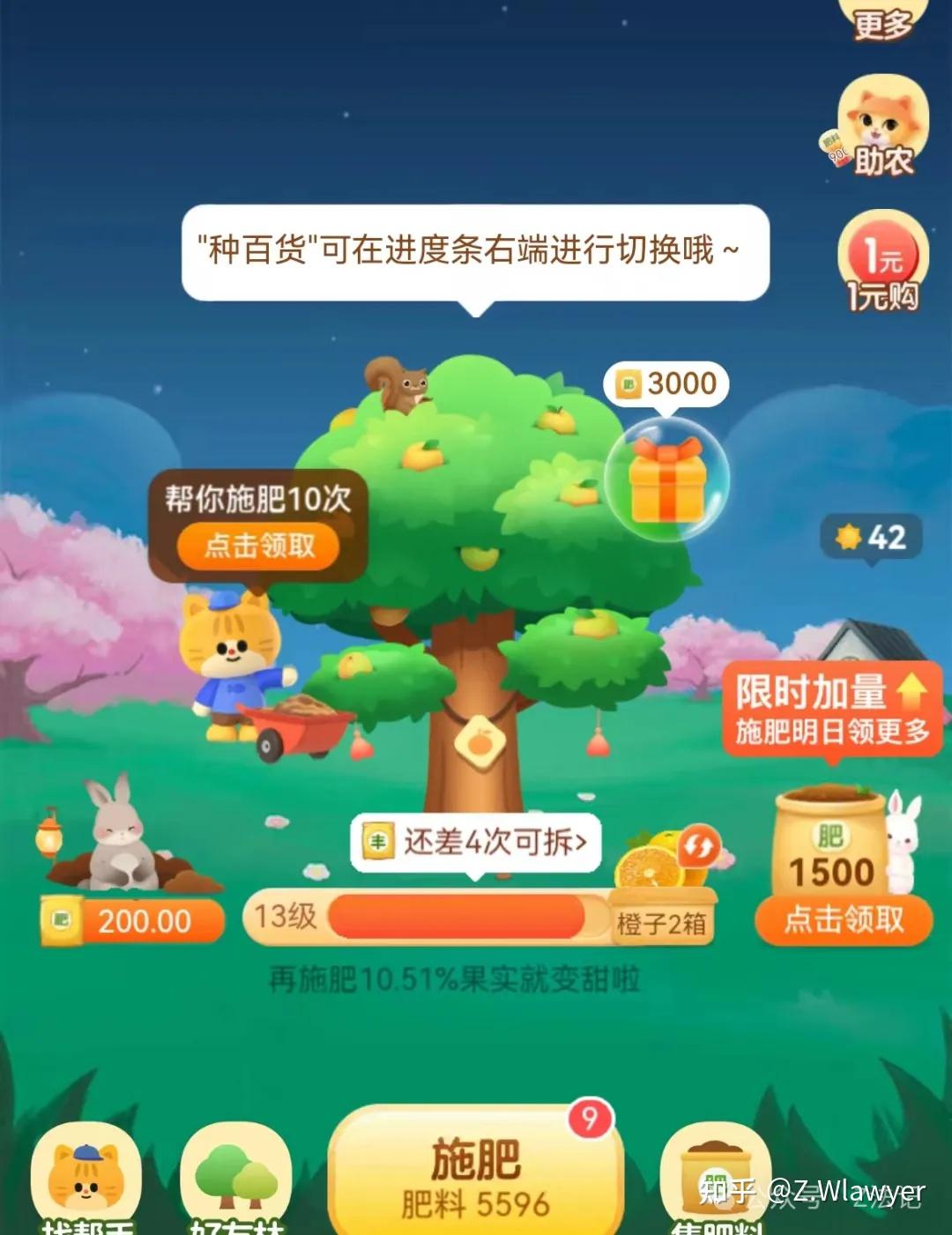Open the 助农 cat icon
The height and width of the screenshot is (1235, 952).
pyautogui.click(x=881, y=126)
